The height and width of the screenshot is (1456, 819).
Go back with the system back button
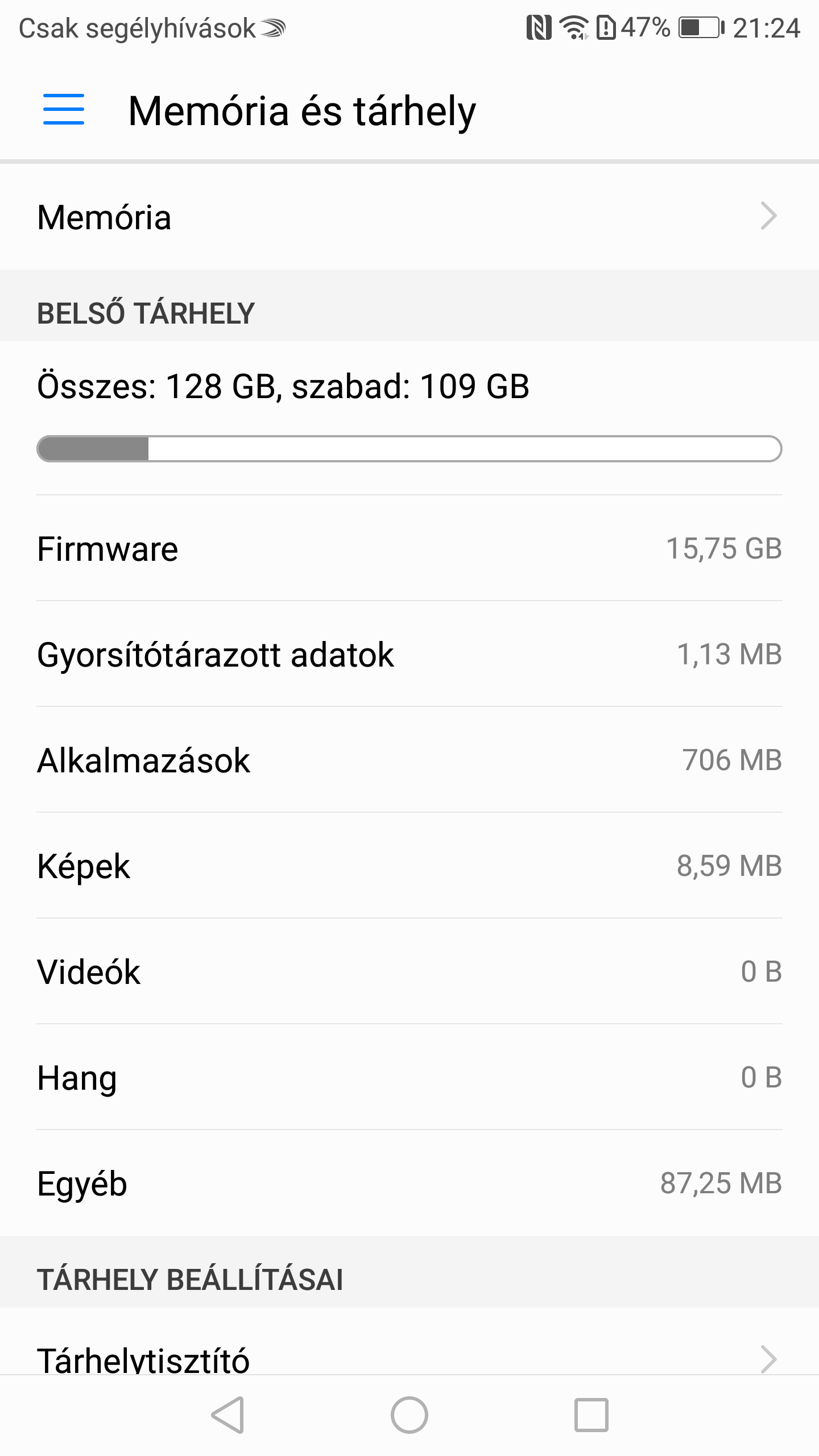pyautogui.click(x=228, y=1414)
